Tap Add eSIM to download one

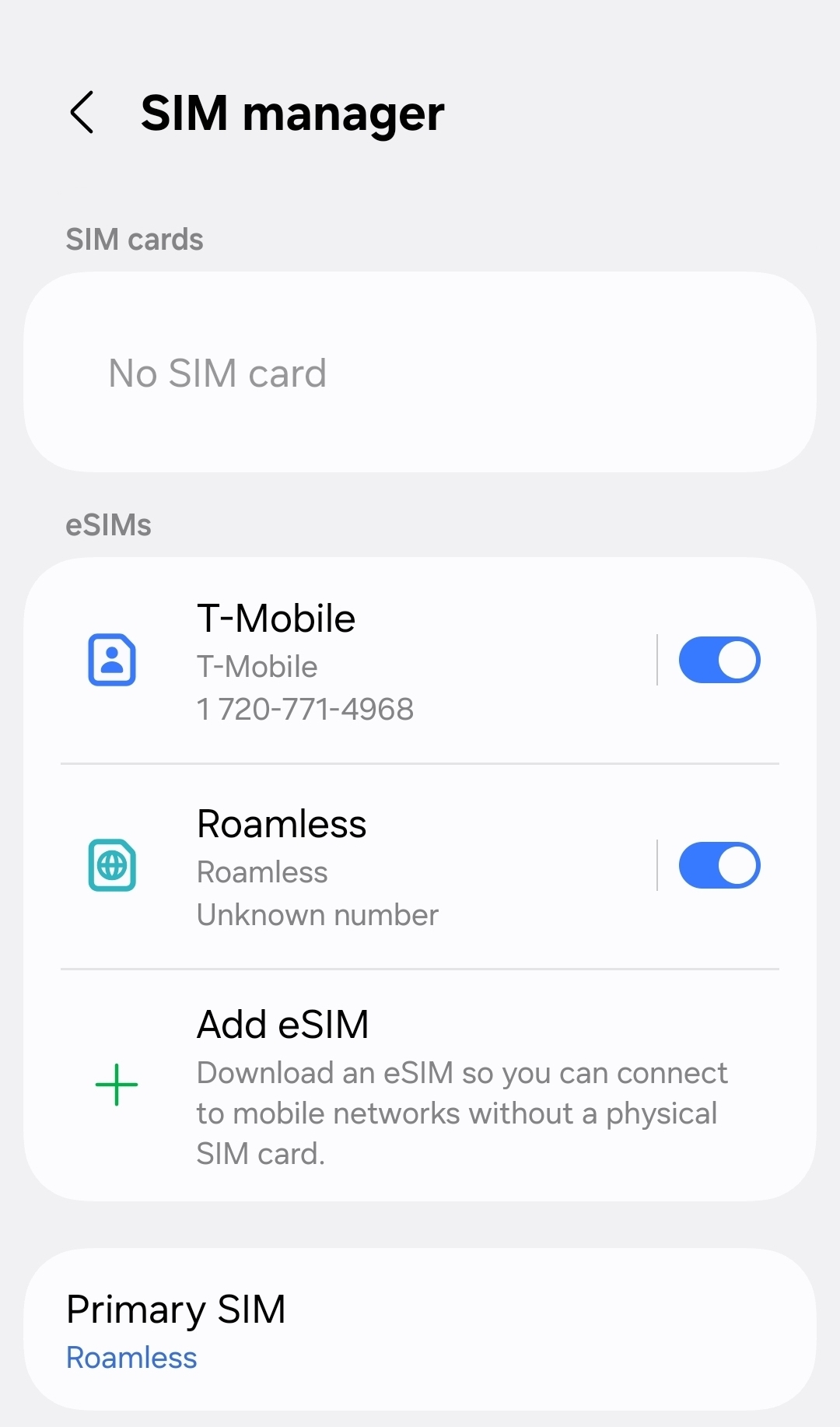pyautogui.click(x=420, y=1085)
